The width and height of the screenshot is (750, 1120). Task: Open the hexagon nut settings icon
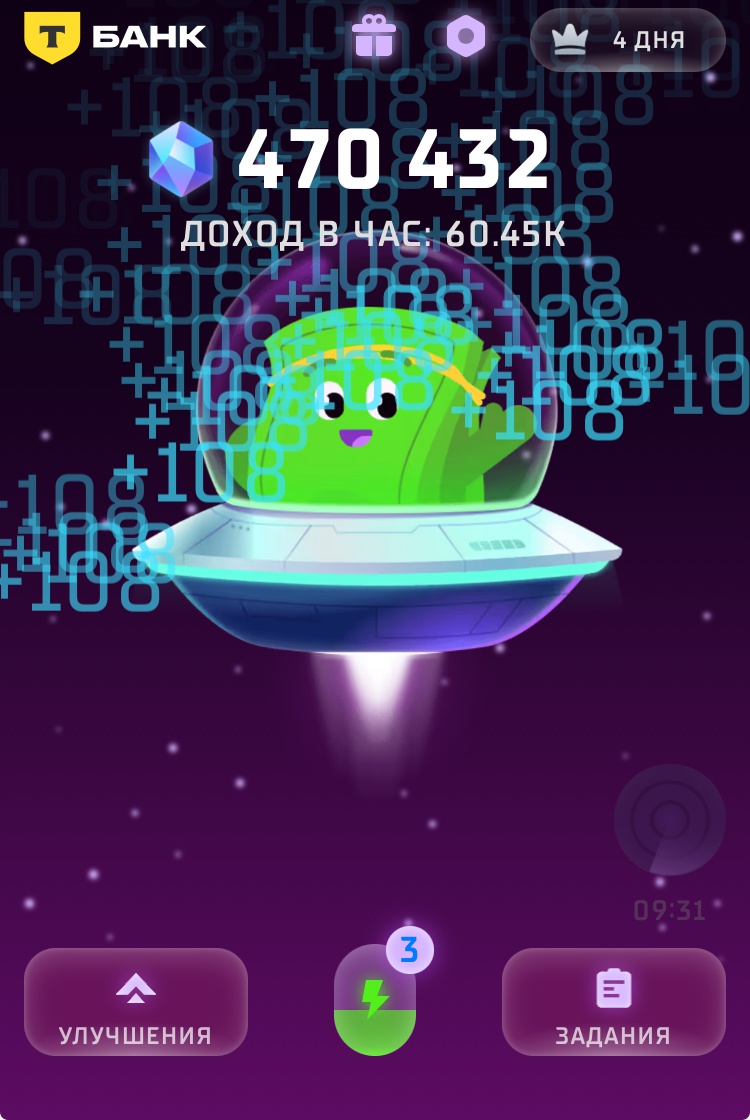coord(465,37)
